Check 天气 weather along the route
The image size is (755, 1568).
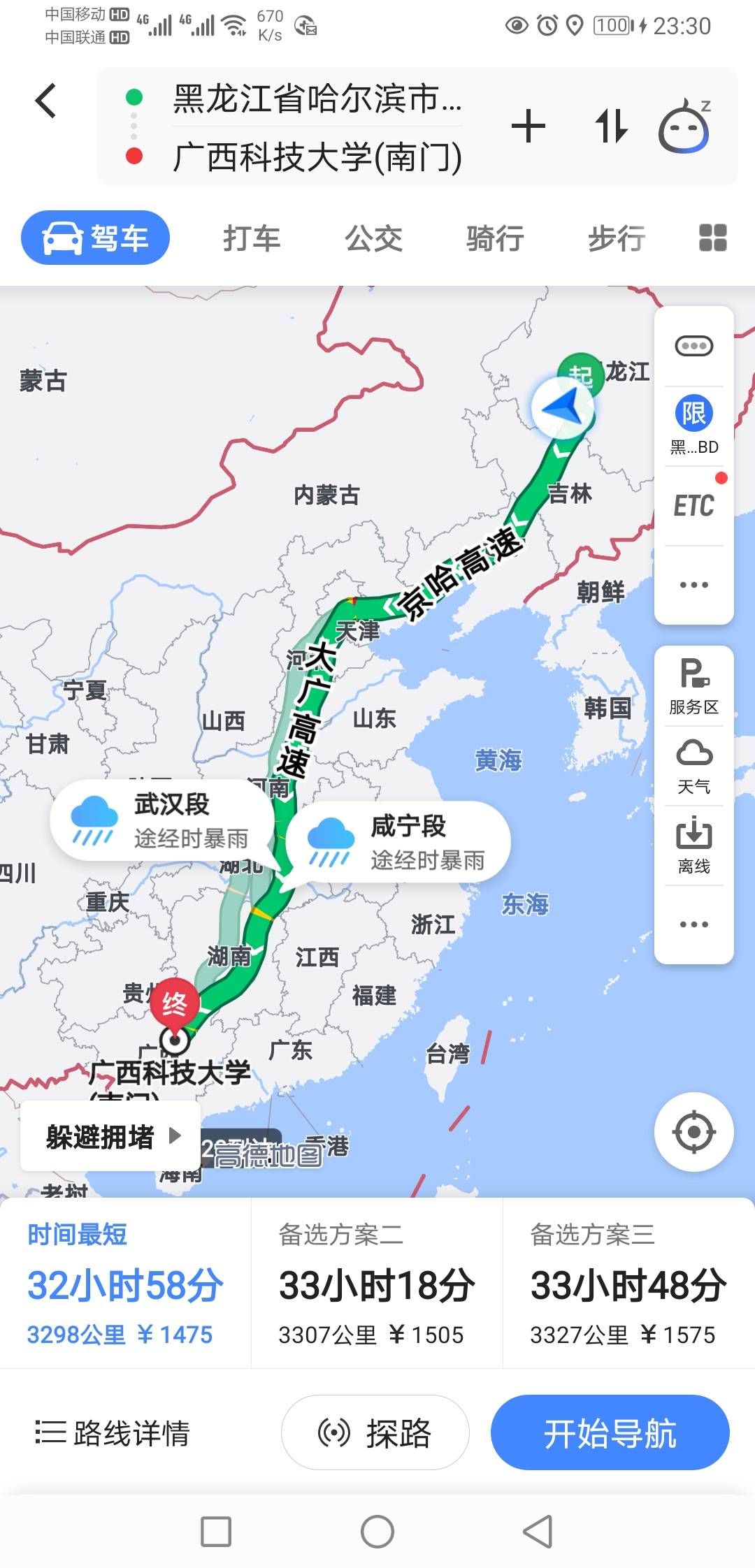point(693,767)
